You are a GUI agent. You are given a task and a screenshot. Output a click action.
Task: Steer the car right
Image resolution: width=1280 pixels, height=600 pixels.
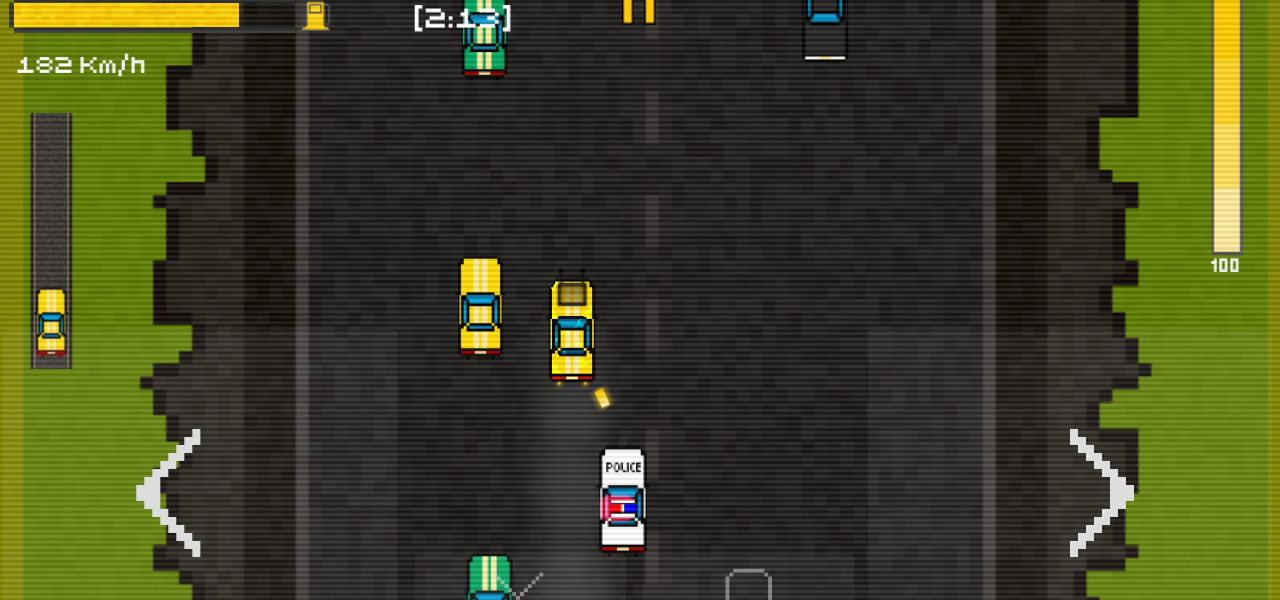pyautogui.click(x=1101, y=493)
